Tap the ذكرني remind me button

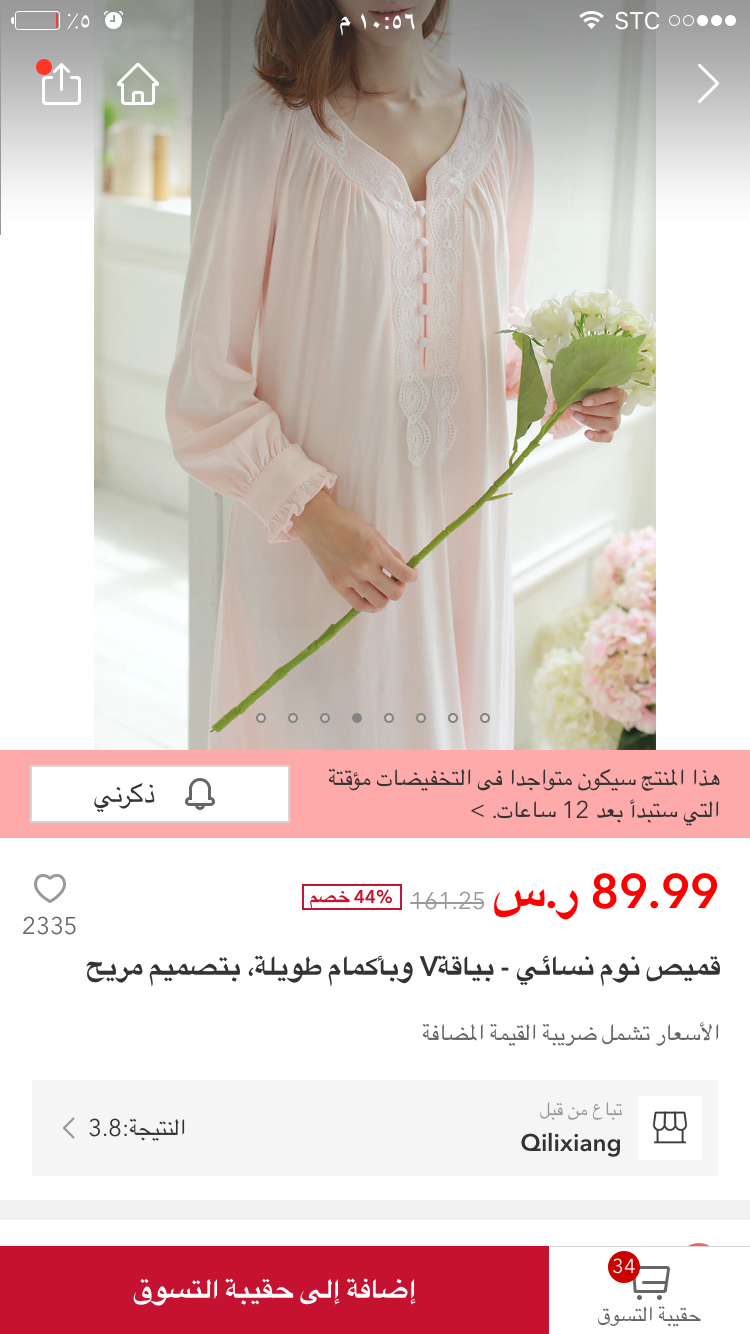click(160, 794)
